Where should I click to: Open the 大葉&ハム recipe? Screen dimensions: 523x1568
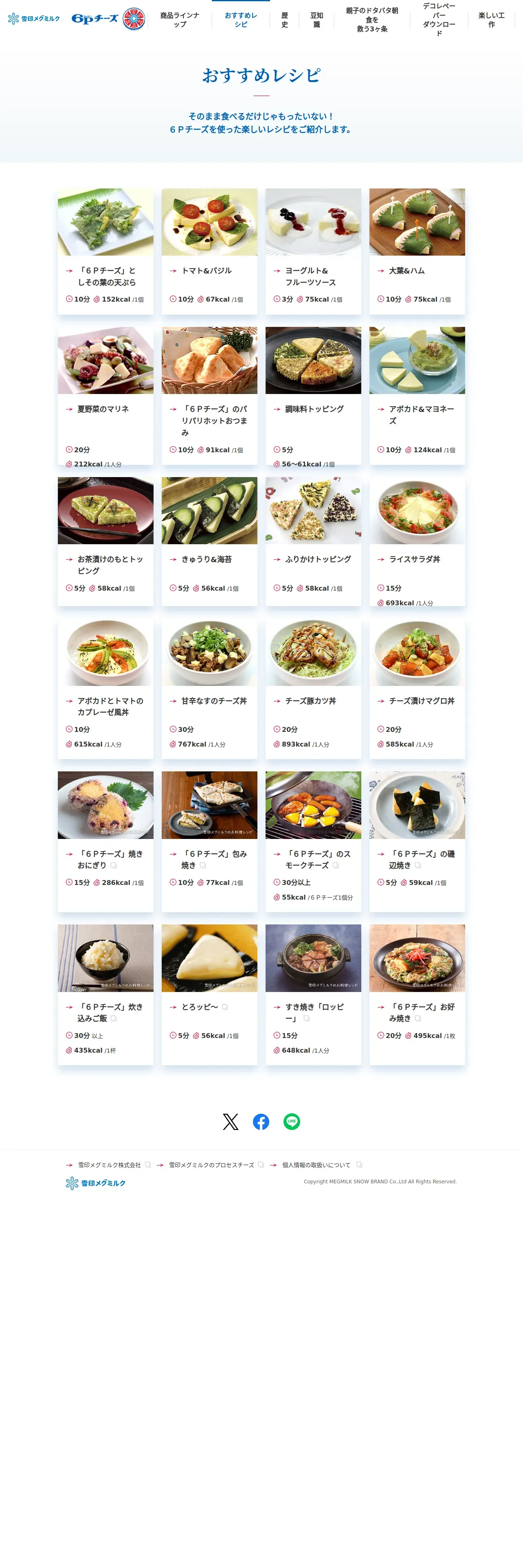click(417, 251)
